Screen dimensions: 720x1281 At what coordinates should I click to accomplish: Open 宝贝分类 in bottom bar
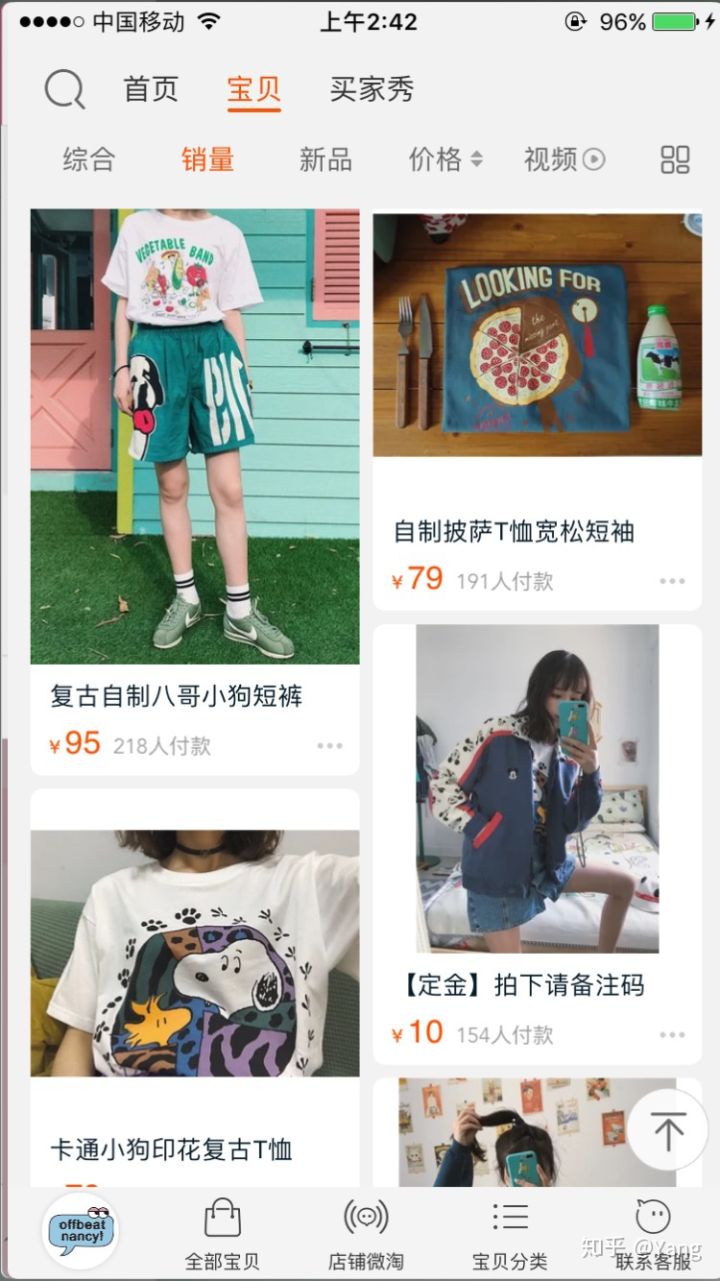[510, 1235]
